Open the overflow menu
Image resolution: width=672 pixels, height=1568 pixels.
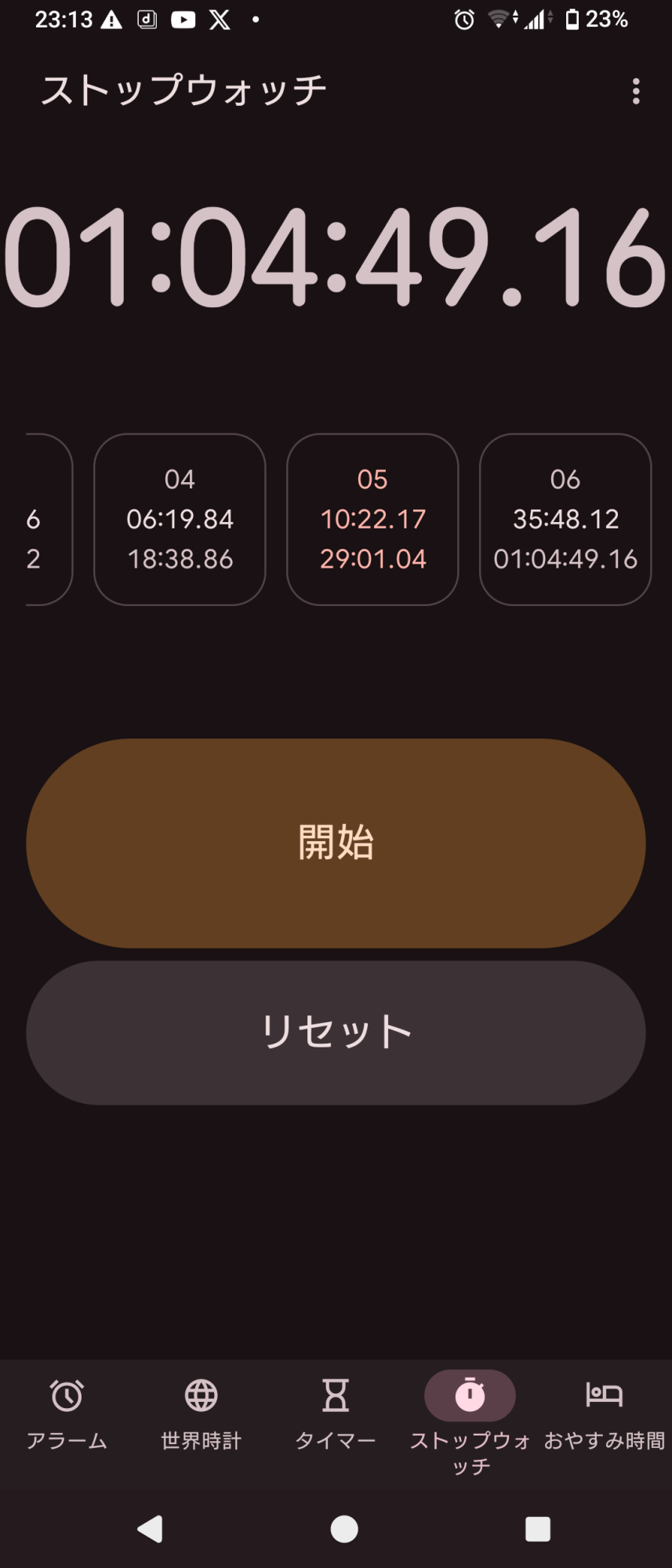636,92
